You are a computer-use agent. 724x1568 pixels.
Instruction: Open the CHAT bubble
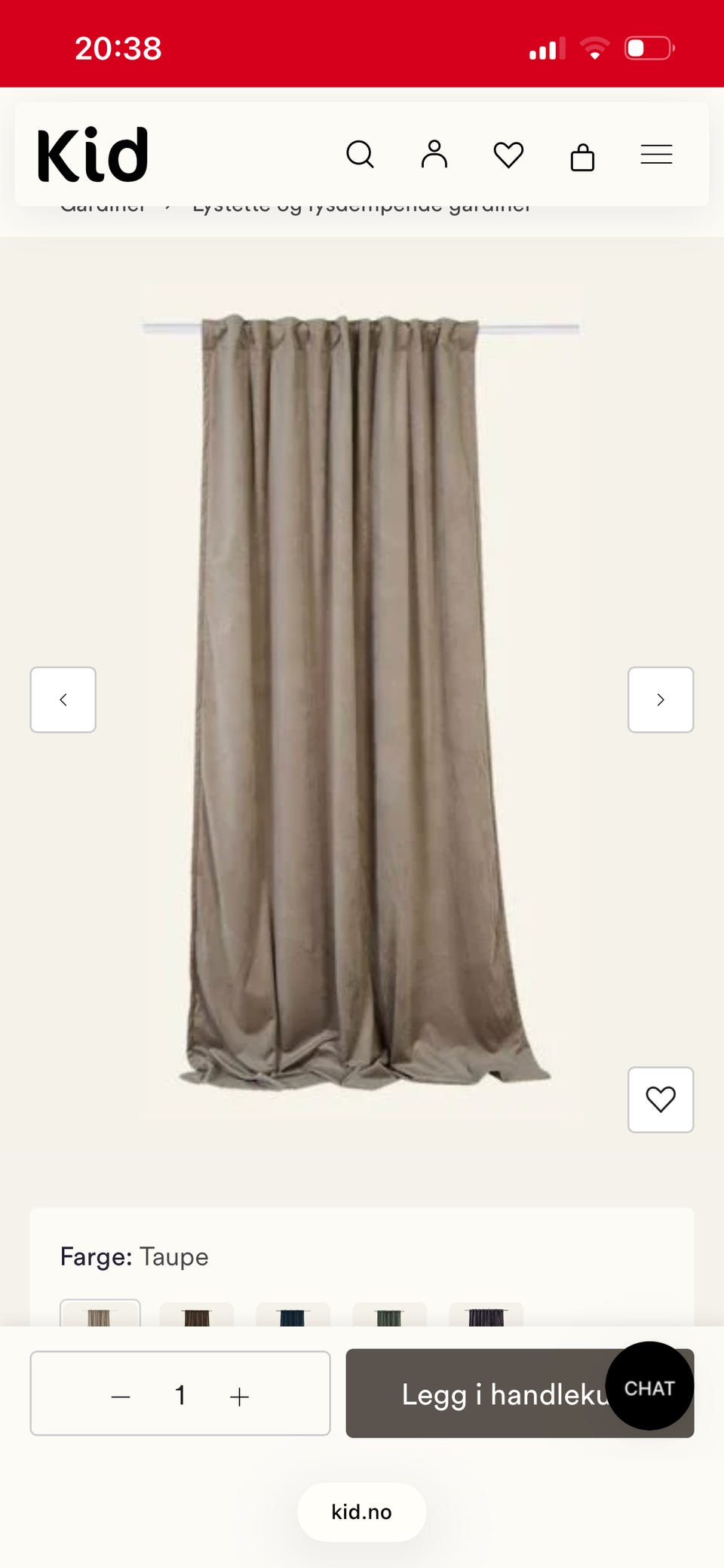[649, 1385]
